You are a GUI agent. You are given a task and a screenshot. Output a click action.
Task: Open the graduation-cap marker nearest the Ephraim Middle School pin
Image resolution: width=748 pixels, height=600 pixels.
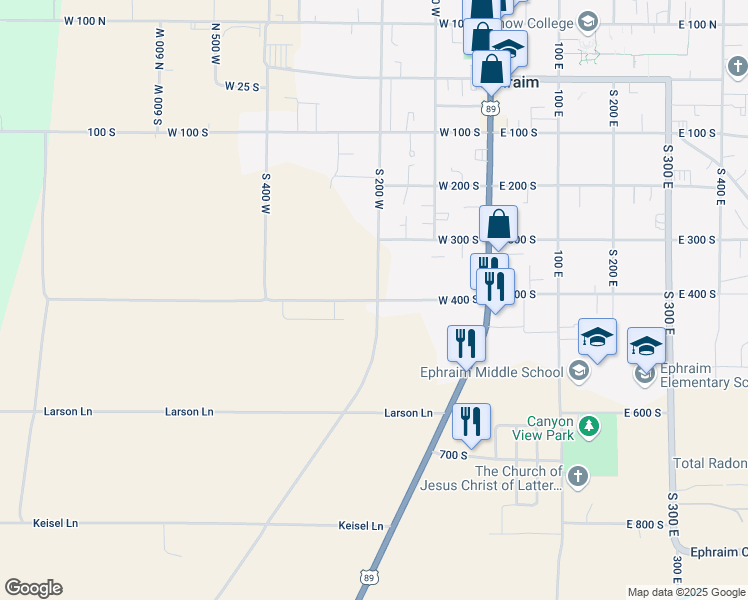597,338
